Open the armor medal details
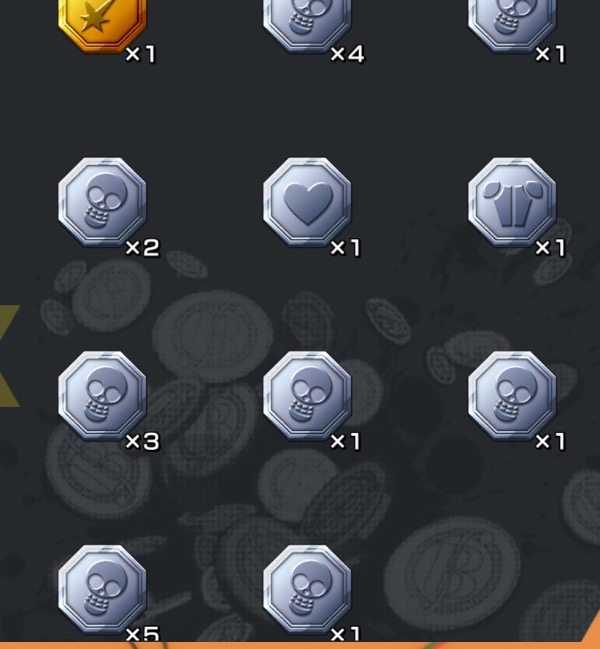The image size is (600, 649). [512, 202]
